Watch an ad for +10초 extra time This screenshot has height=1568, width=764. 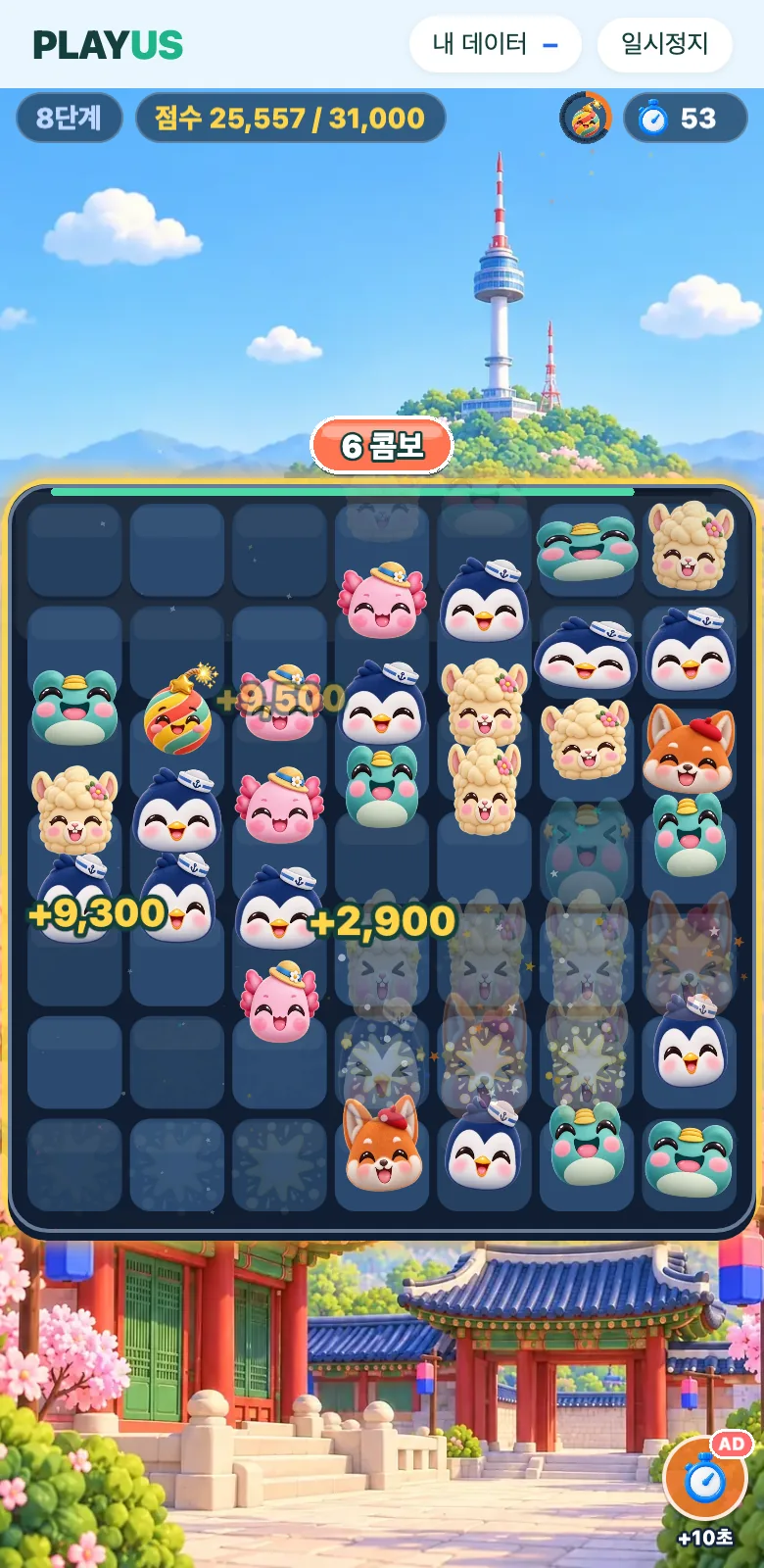(x=705, y=1490)
